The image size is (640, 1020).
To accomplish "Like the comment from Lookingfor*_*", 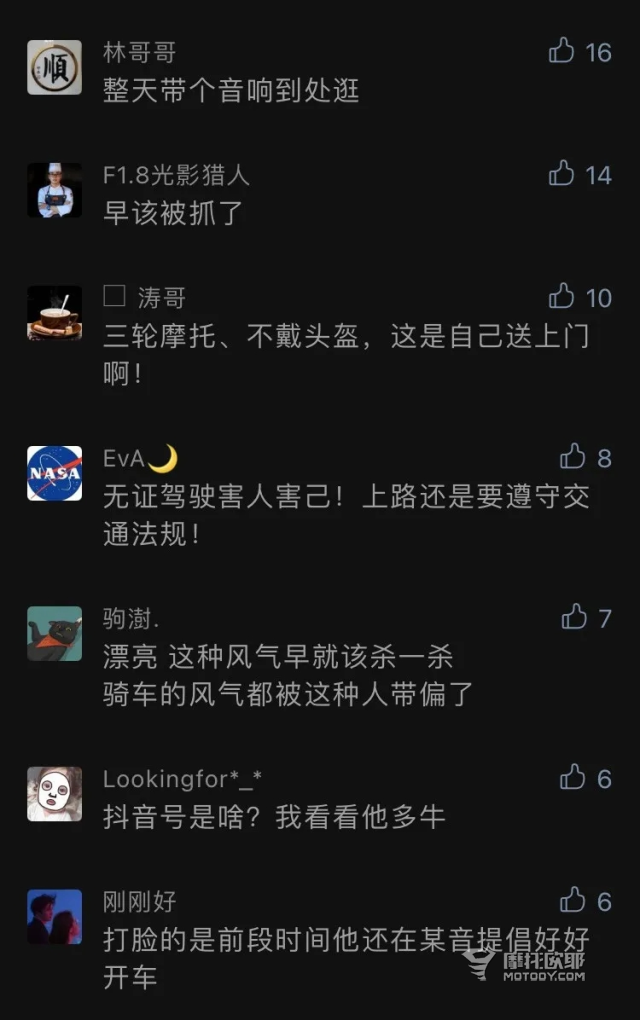I will click(x=573, y=777).
